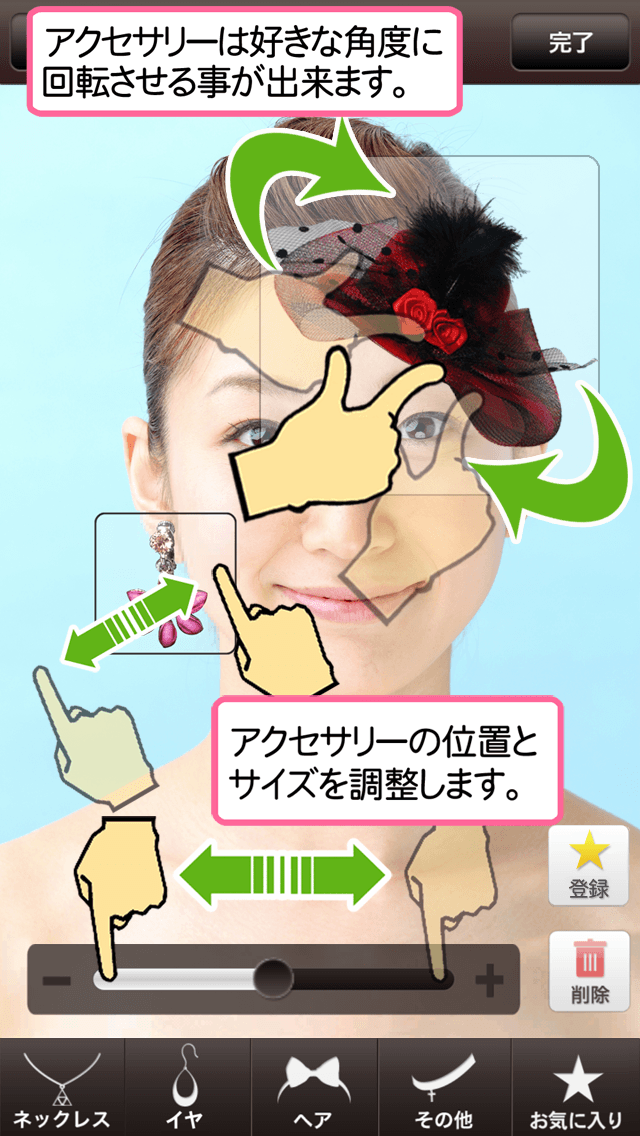Switch to the ネックレス tab
This screenshot has height=1136, width=640.
coord(62,1088)
